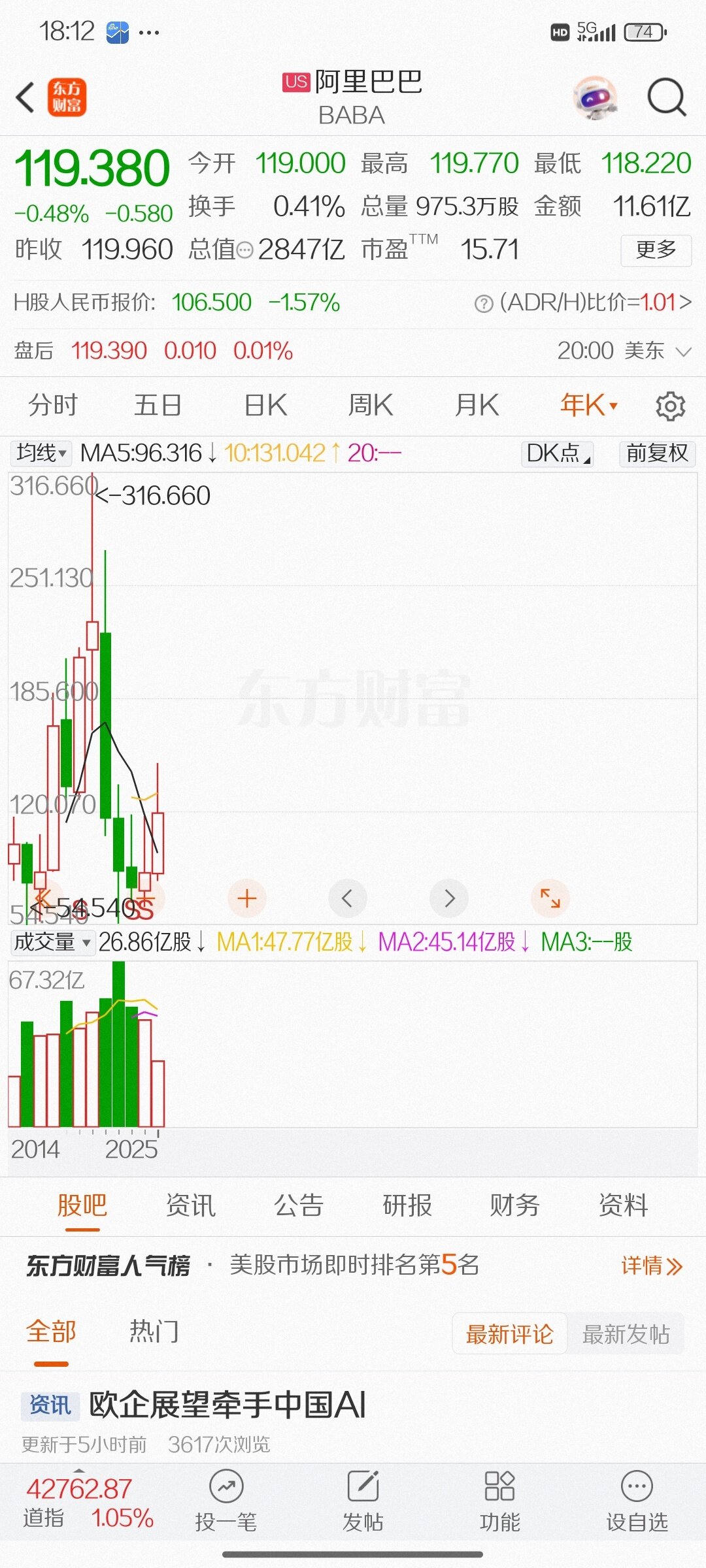This screenshot has width=706, height=1568.
Task: Open article 欧企展望牵手中国AI
Action: coord(227,1405)
